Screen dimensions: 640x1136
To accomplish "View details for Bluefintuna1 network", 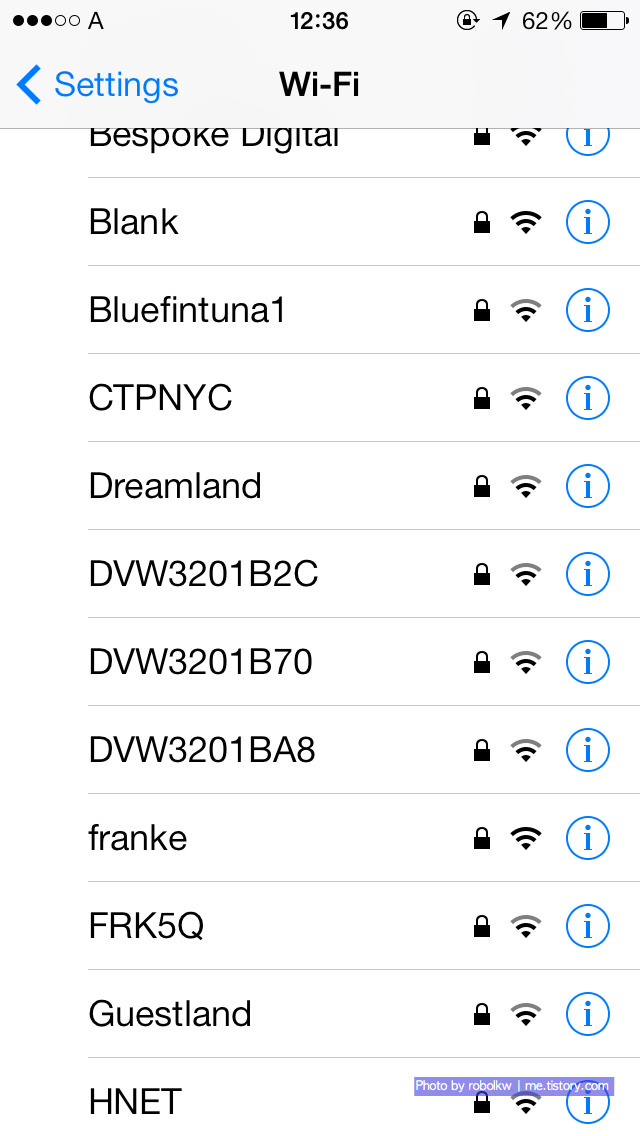I will pyautogui.click(x=587, y=310).
